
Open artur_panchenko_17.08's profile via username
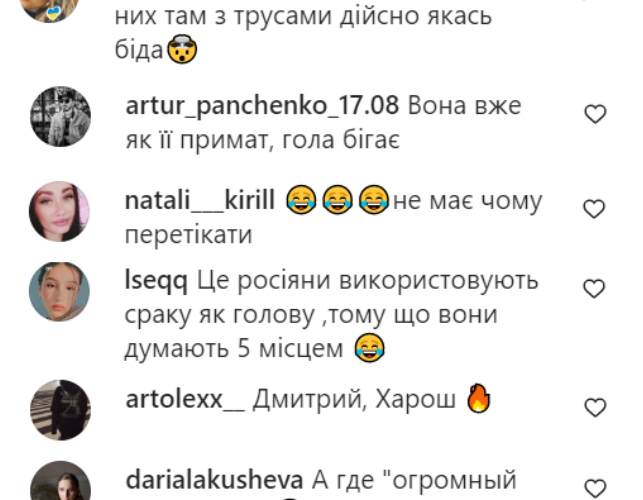pos(262,105)
